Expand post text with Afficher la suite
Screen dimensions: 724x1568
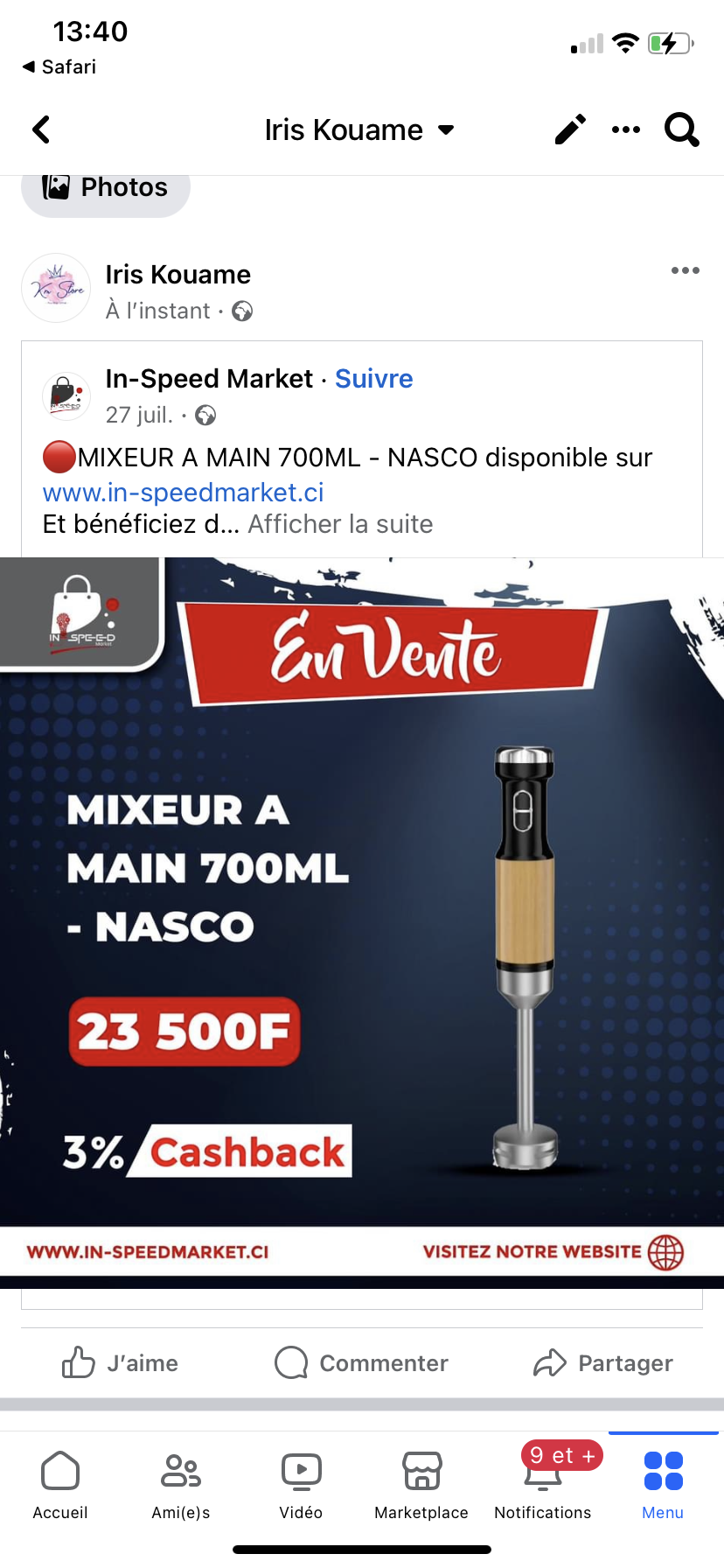[x=340, y=524]
